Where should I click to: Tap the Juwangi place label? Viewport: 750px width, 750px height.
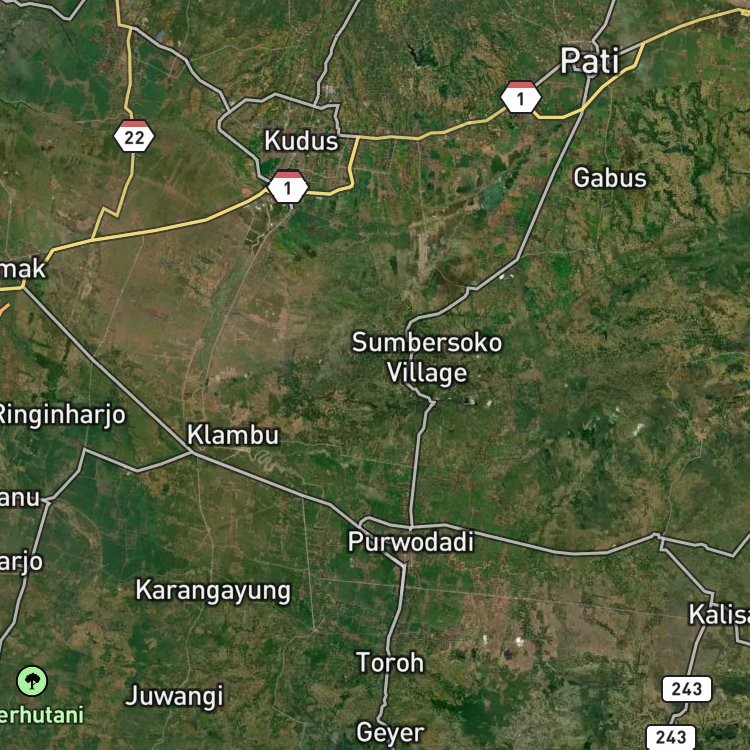(175, 696)
